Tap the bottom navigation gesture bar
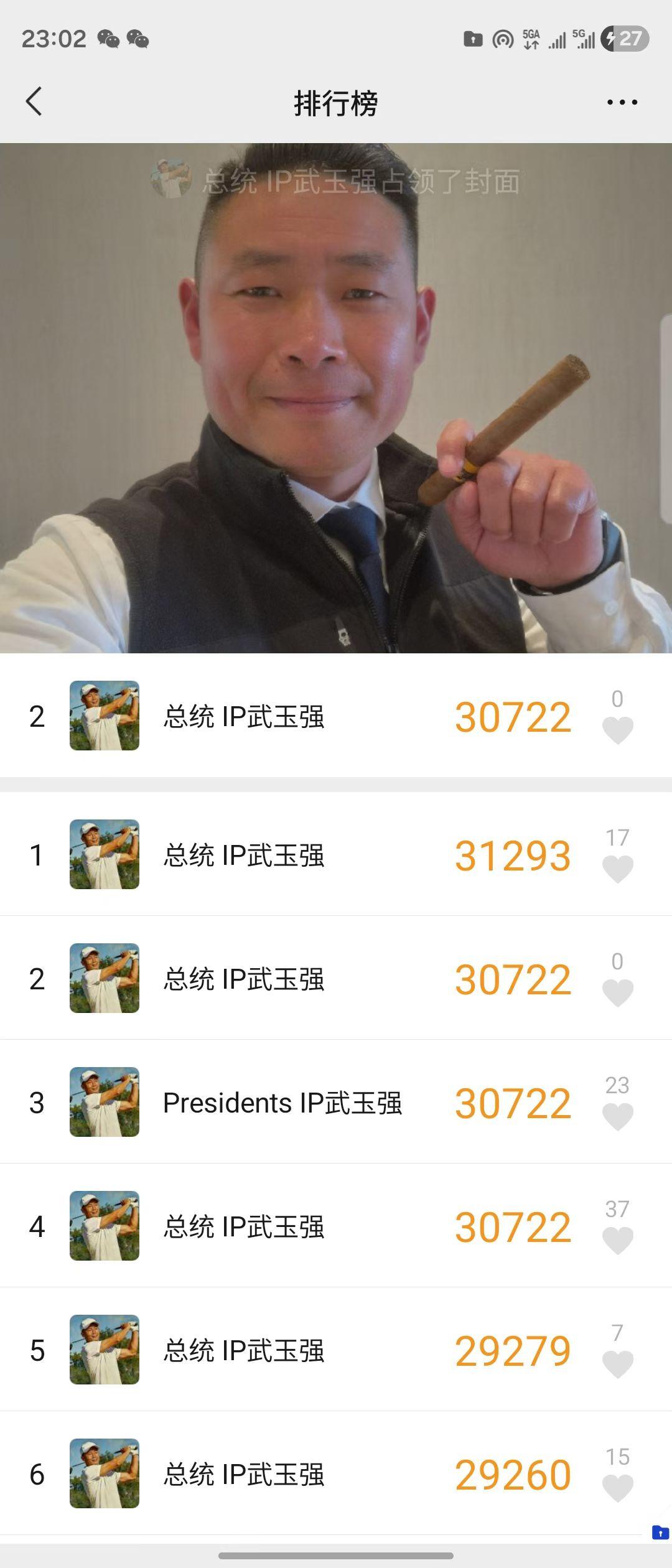672x1568 pixels. point(336,1554)
